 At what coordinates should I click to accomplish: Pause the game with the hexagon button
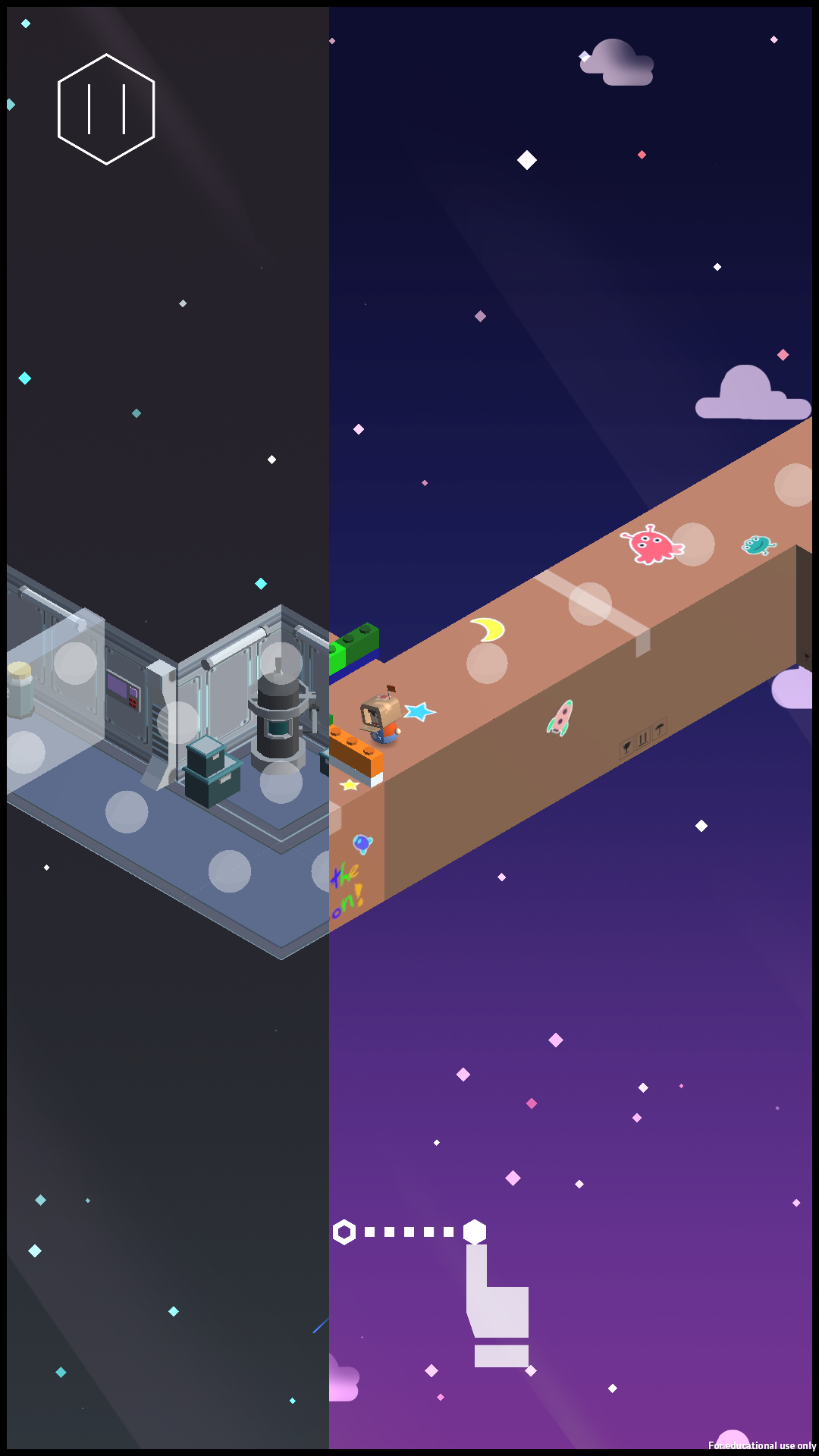106,109
